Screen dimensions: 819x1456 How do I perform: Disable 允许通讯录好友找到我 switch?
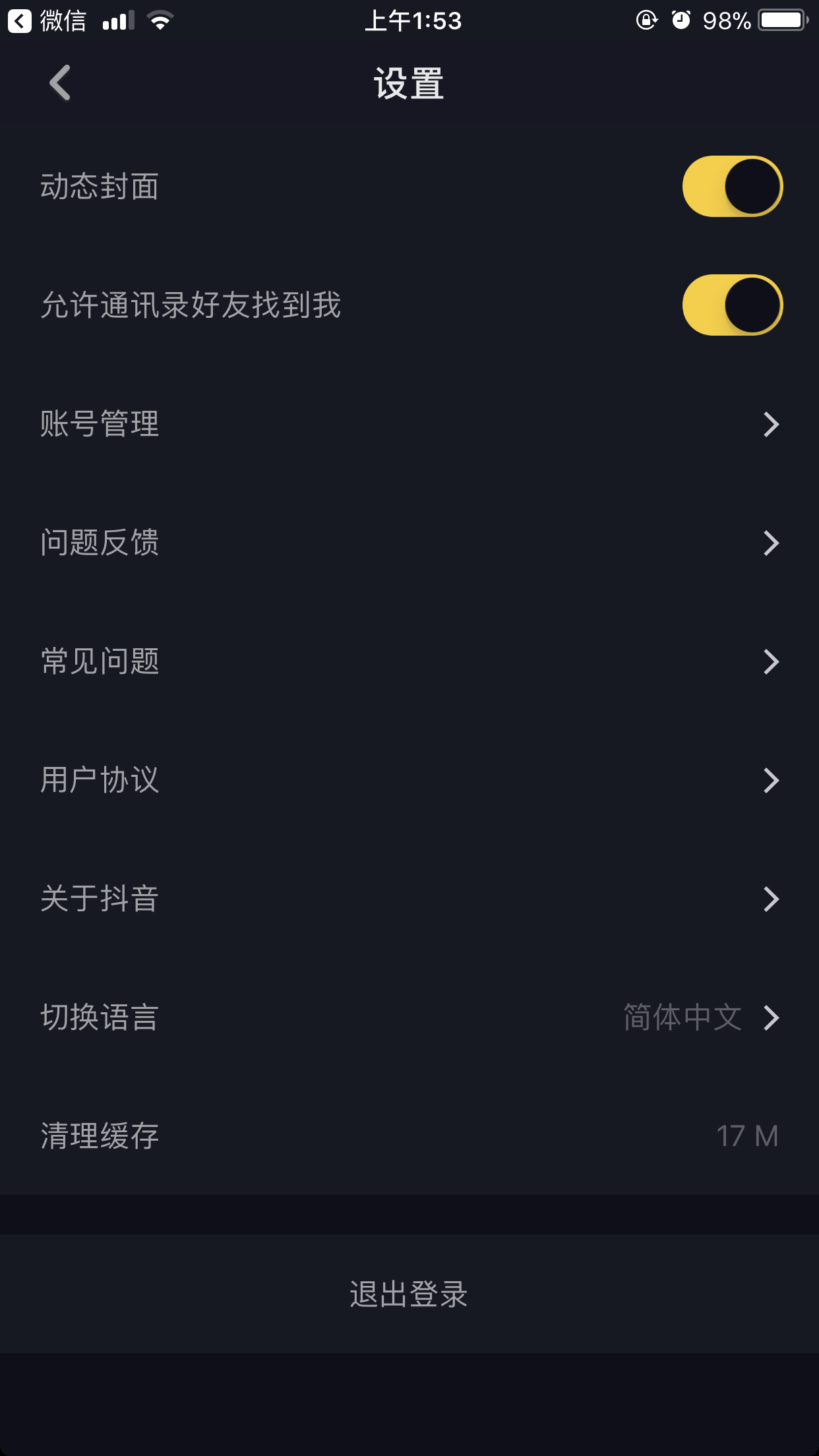pos(733,305)
